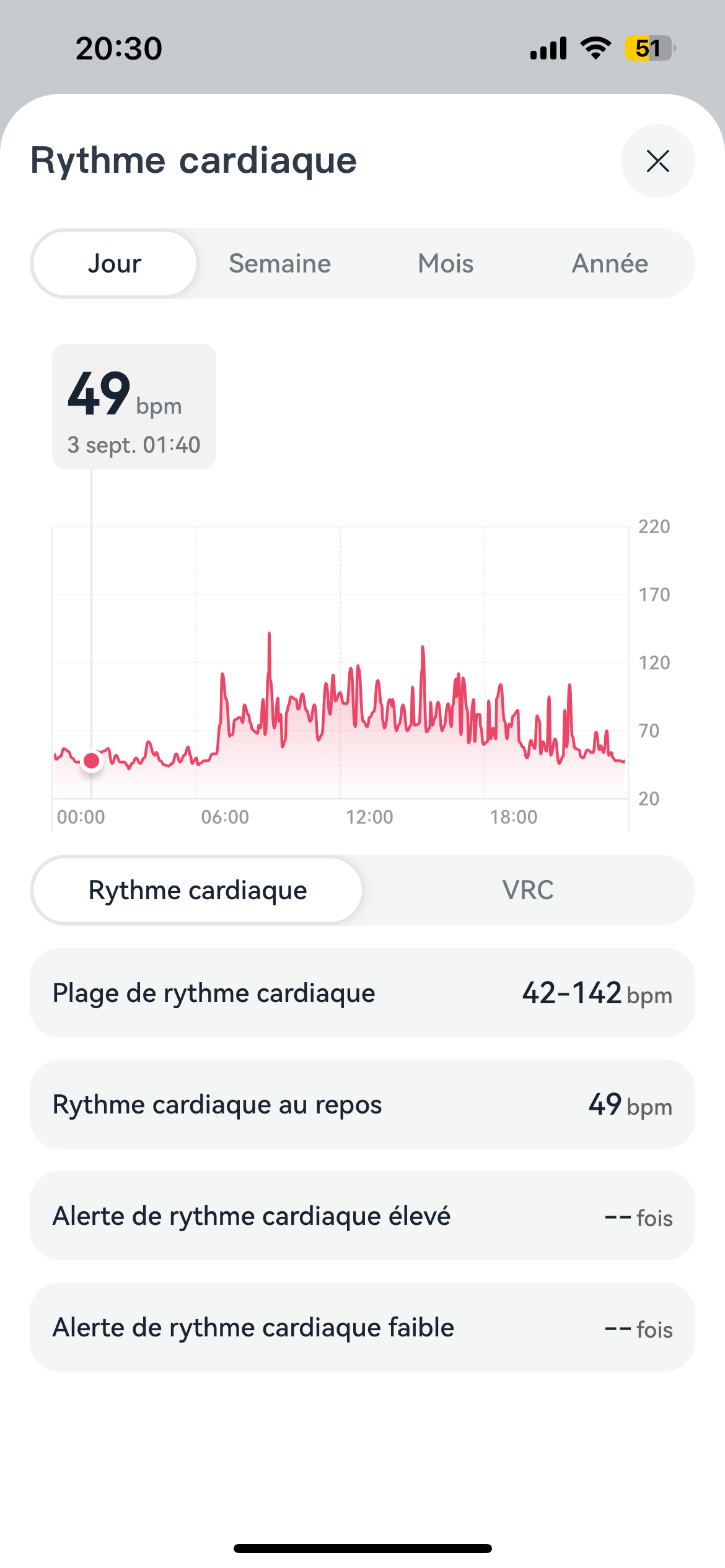Close the Rythme cardiaque panel
This screenshot has height=1568, width=725.
pos(657,161)
